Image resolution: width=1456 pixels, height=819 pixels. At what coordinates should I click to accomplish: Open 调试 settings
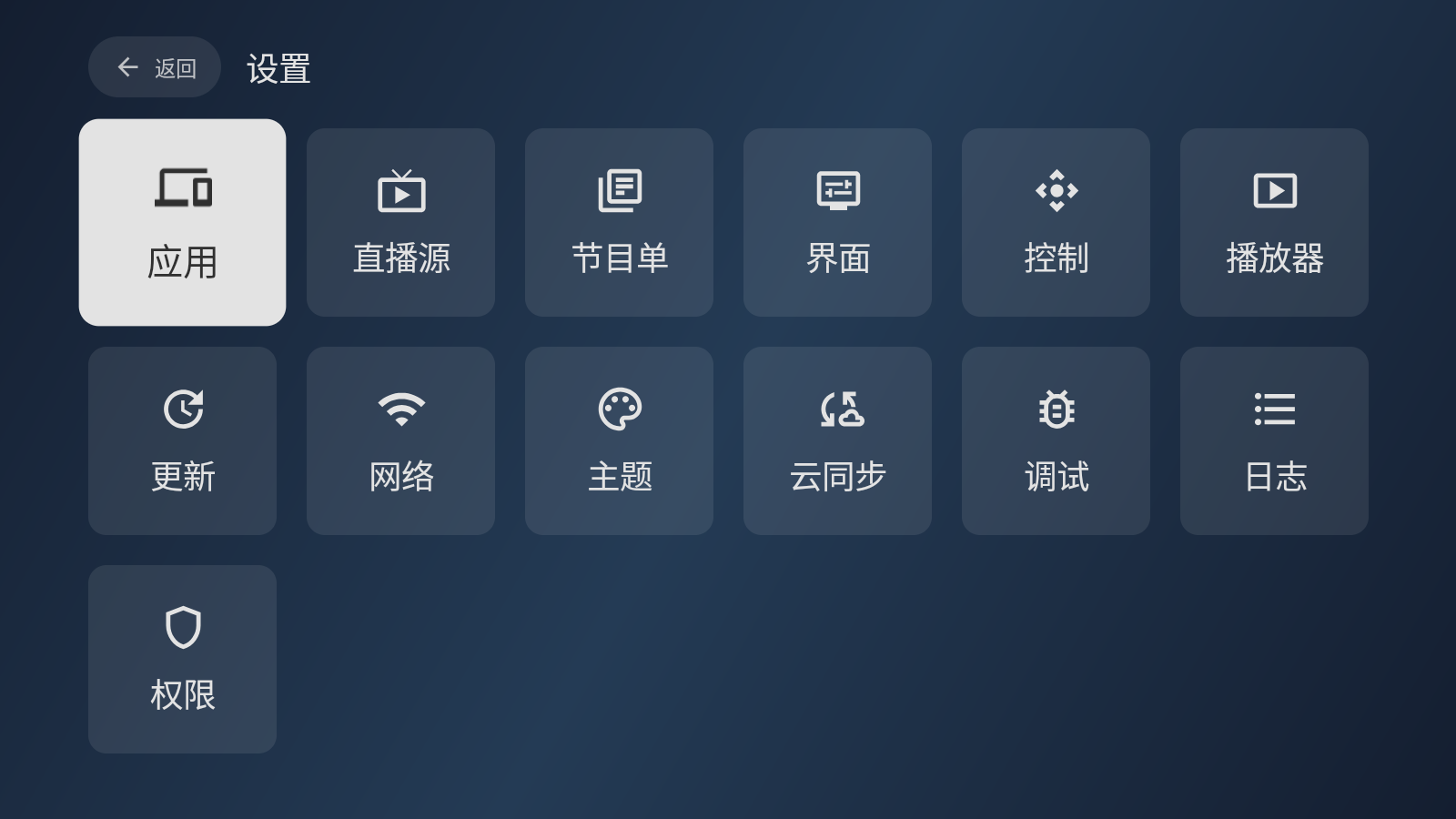coord(1056,440)
